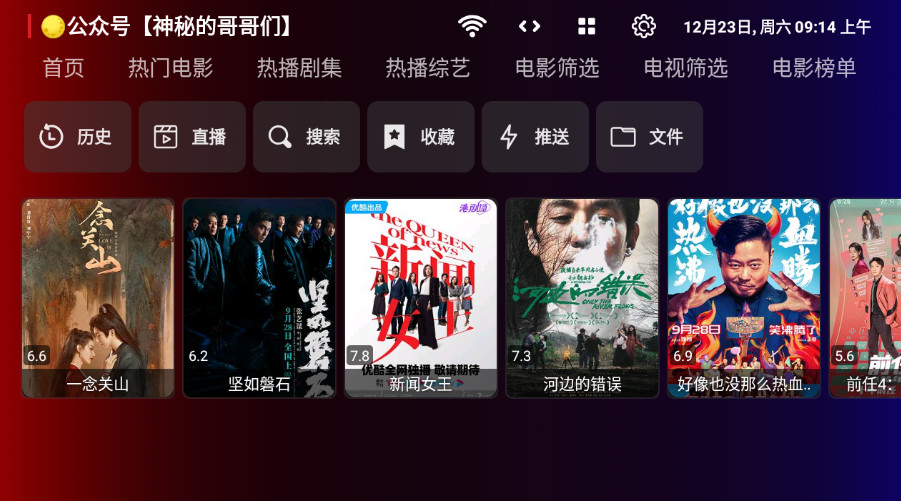Select the 热播综艺 tab
Viewport: 901px width, 501px height.
point(428,68)
